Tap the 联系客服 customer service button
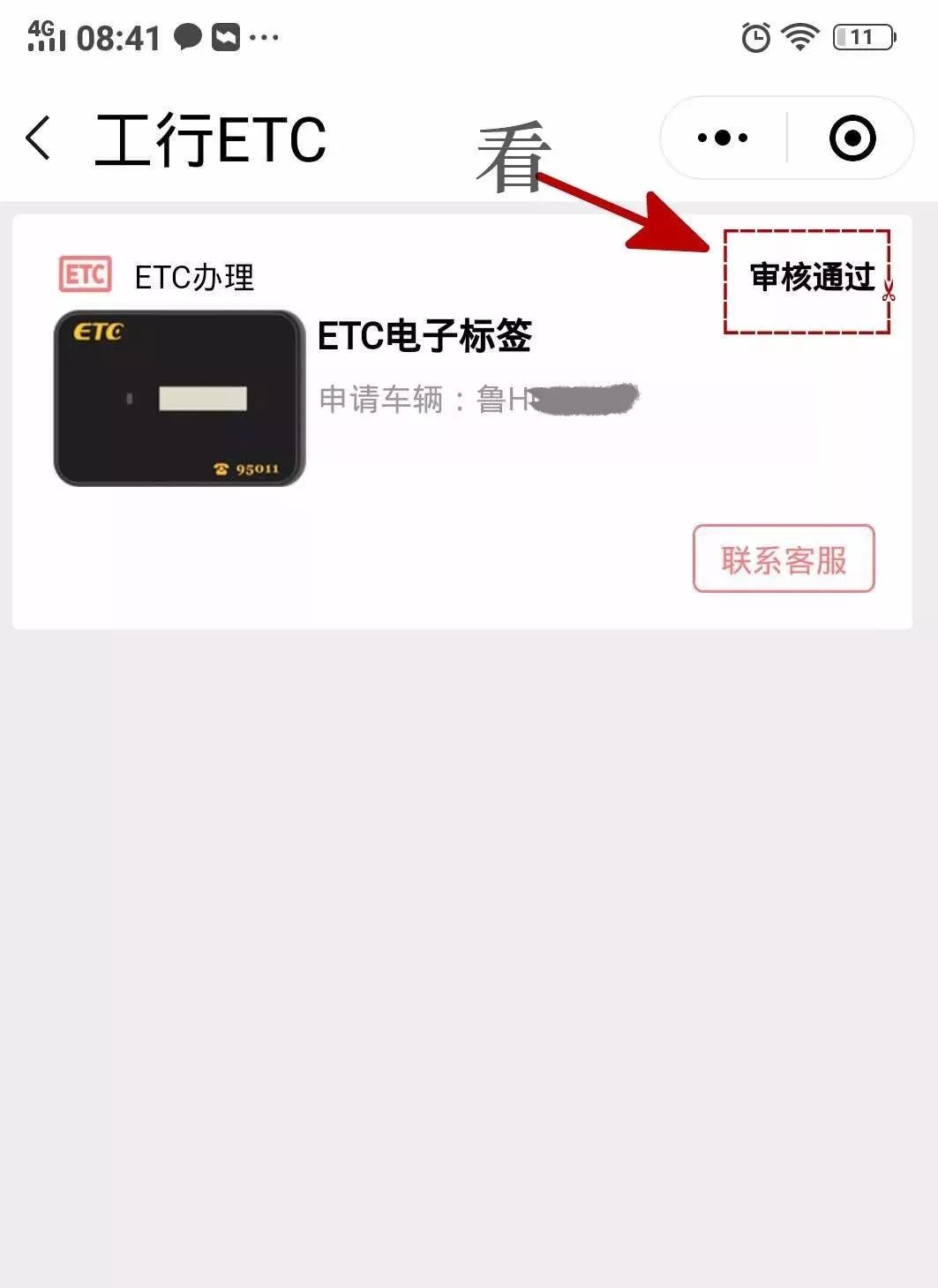Screen dimensions: 938x1288 [784, 560]
